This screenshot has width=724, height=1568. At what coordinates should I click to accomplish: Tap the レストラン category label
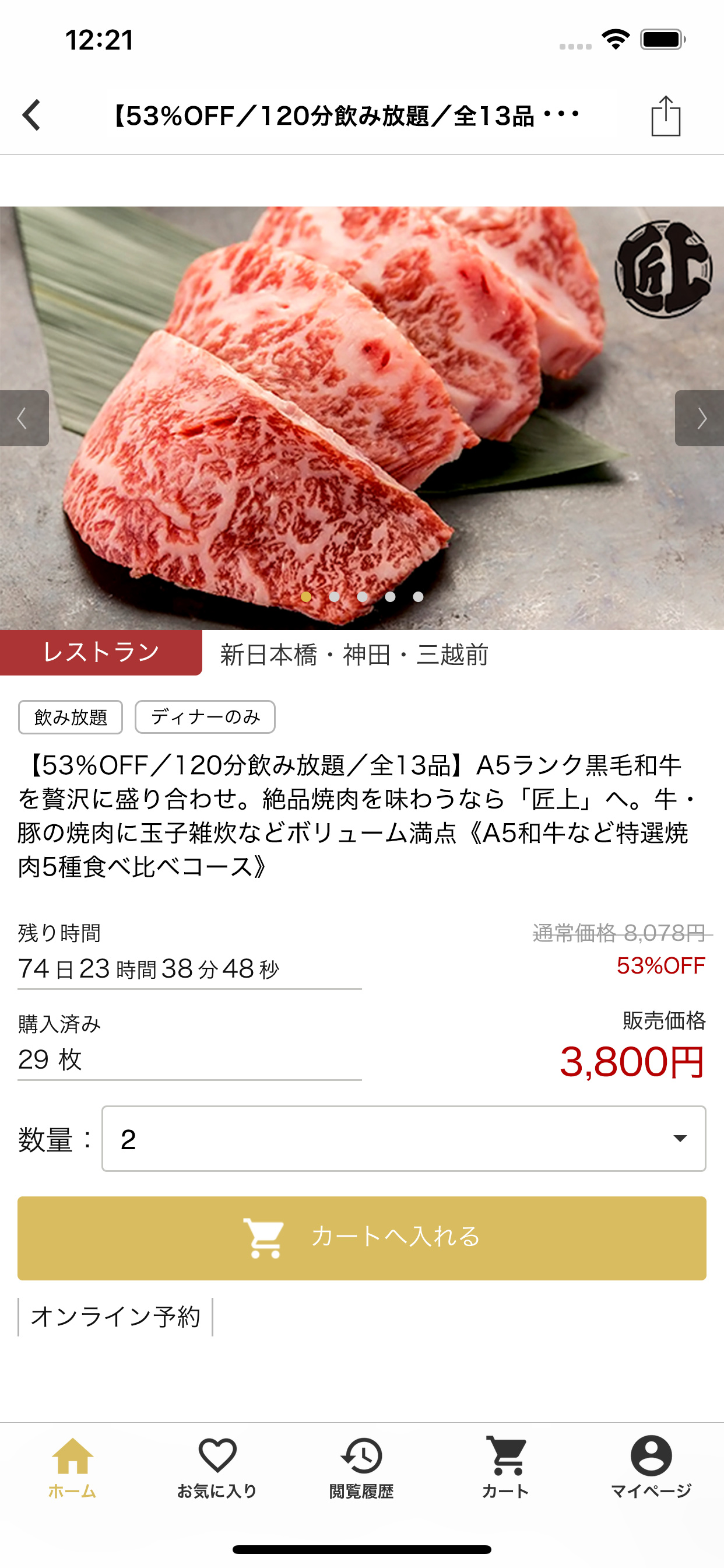101,653
